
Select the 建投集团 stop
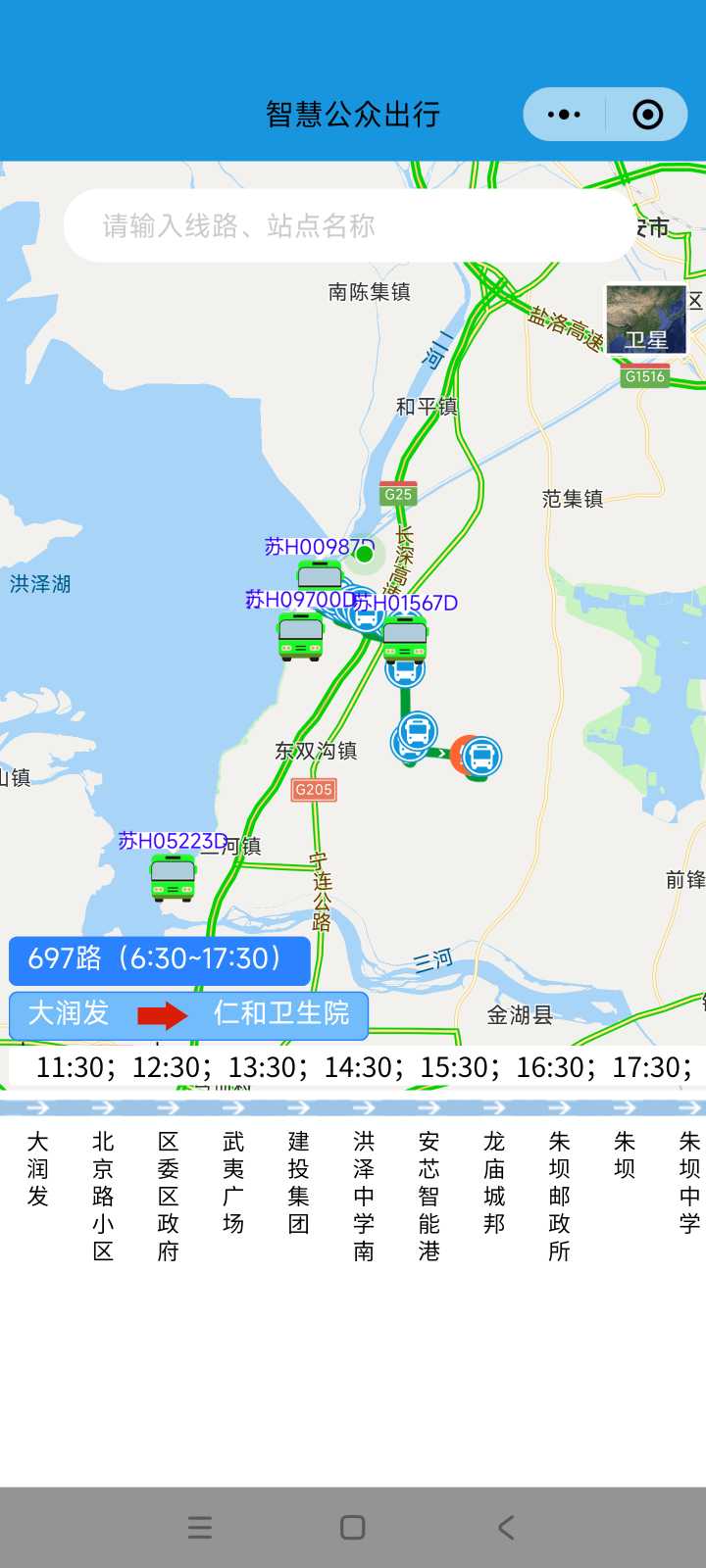[299, 1182]
